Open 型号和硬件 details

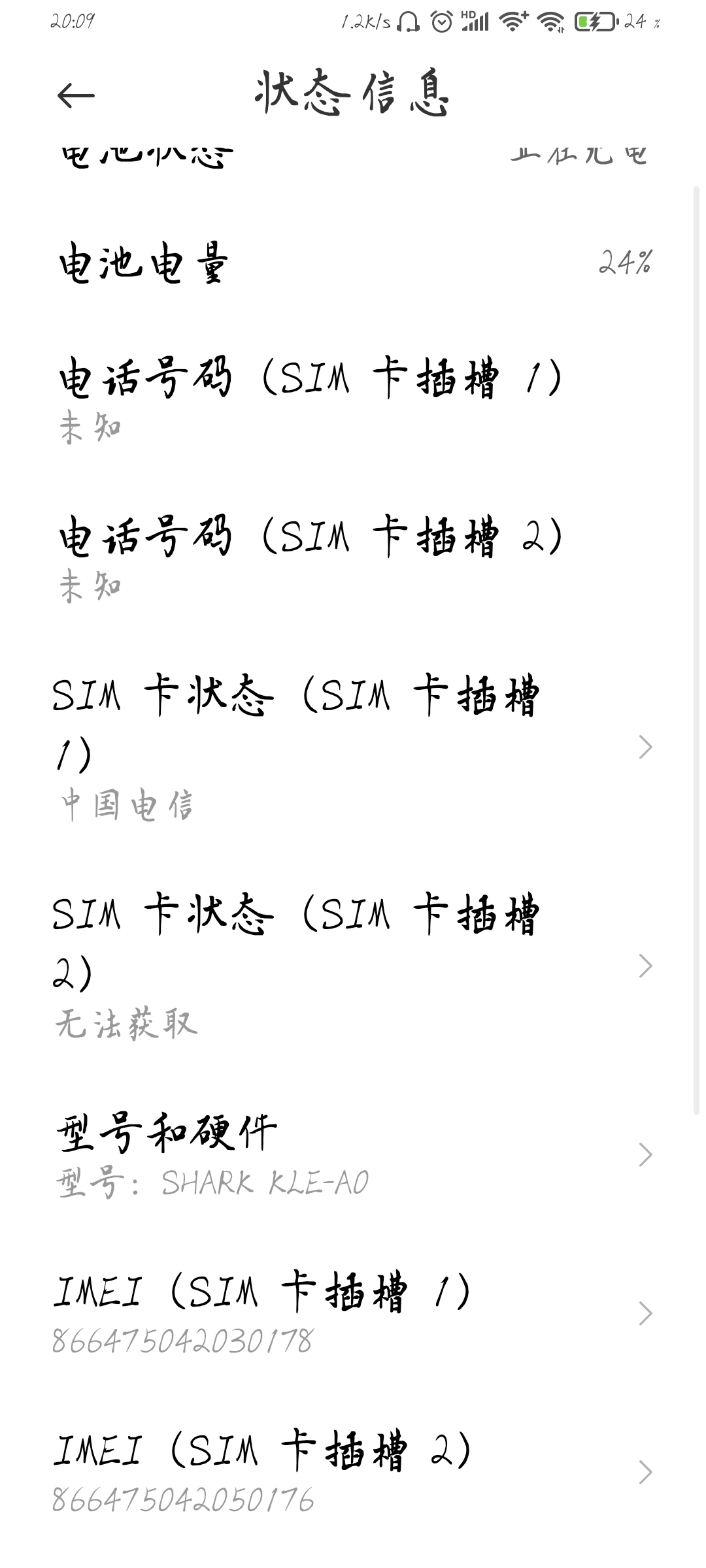click(x=353, y=1155)
